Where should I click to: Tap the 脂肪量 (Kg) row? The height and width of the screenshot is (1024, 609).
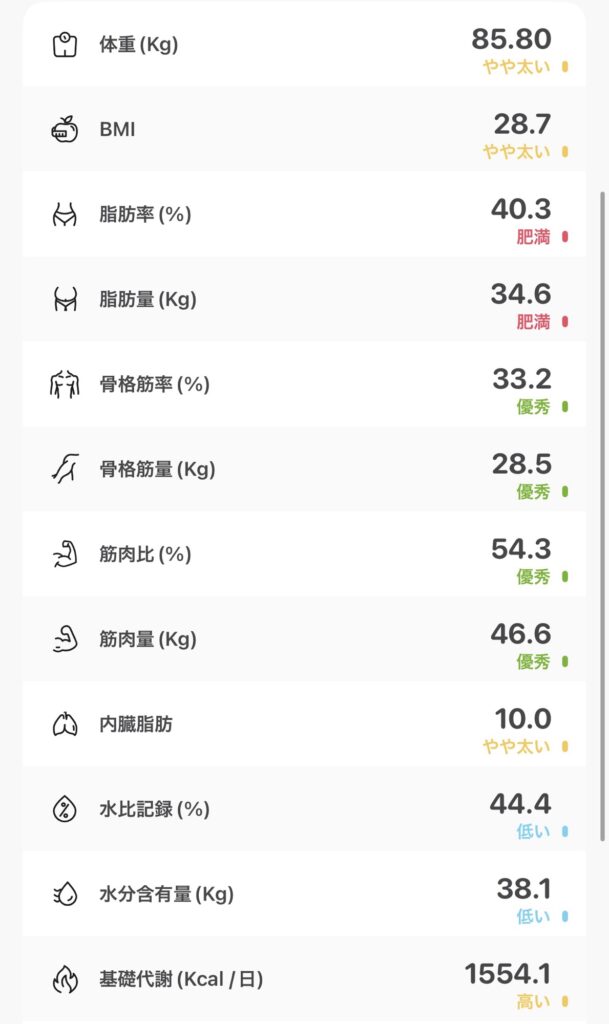point(304,300)
